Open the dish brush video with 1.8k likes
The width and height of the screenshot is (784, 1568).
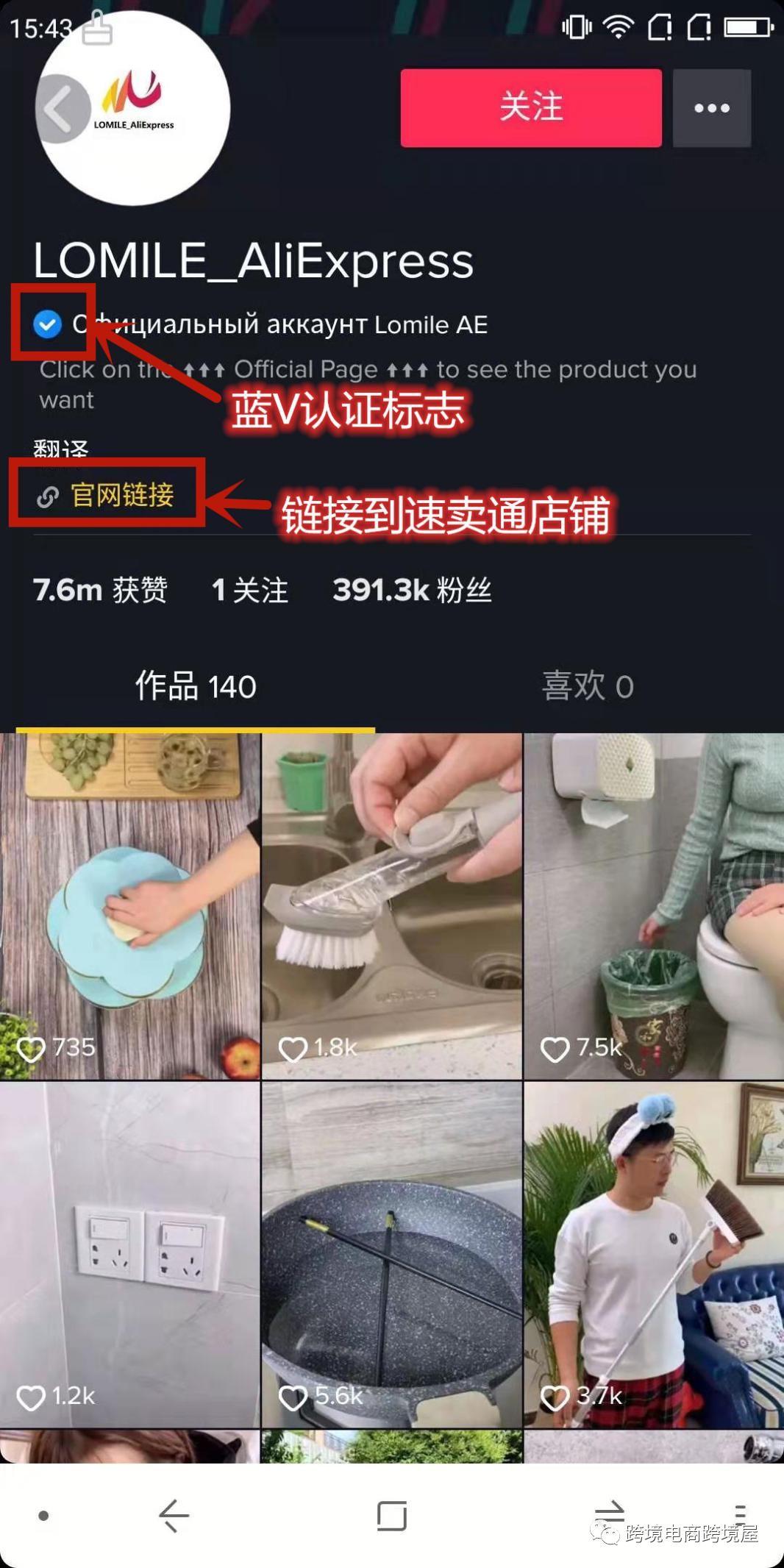pos(391,906)
